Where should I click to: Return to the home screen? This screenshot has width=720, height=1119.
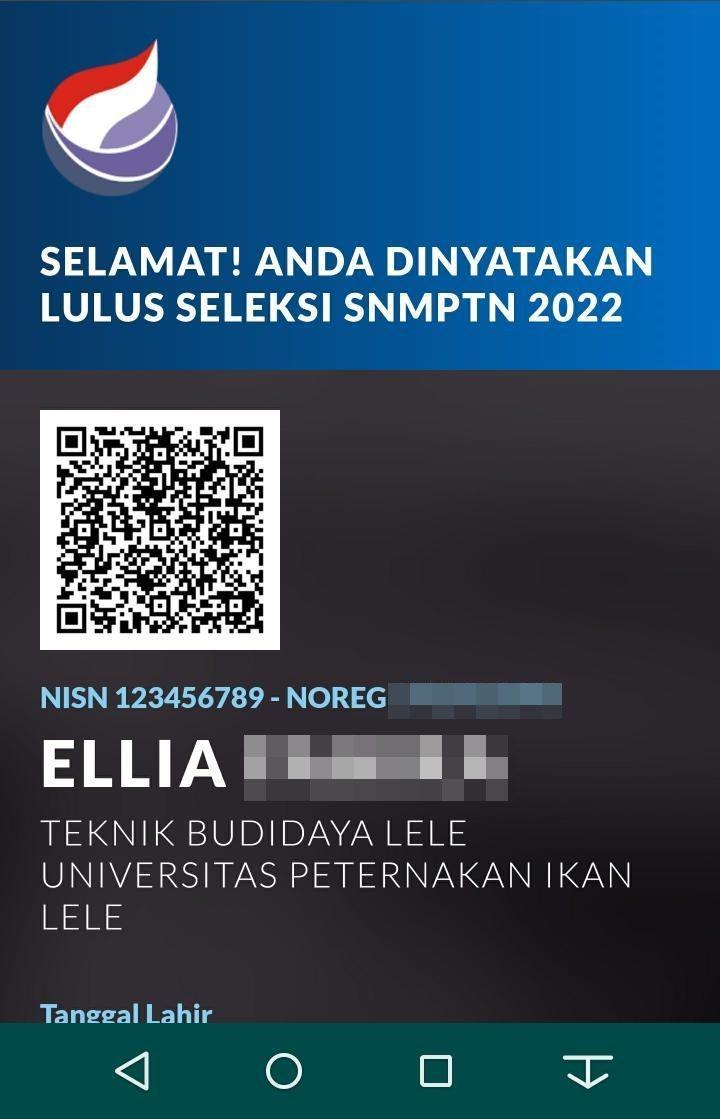pyautogui.click(x=284, y=1071)
